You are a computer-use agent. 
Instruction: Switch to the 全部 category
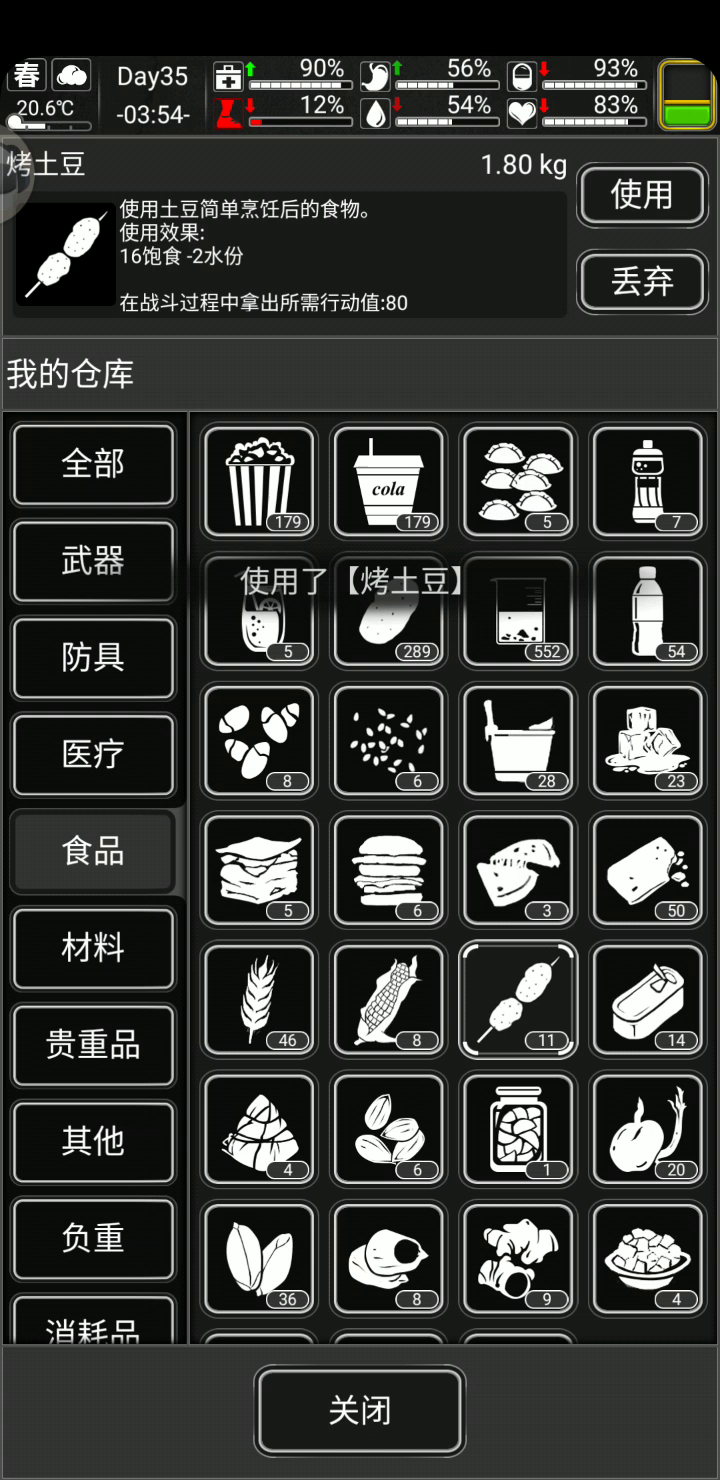(93, 464)
